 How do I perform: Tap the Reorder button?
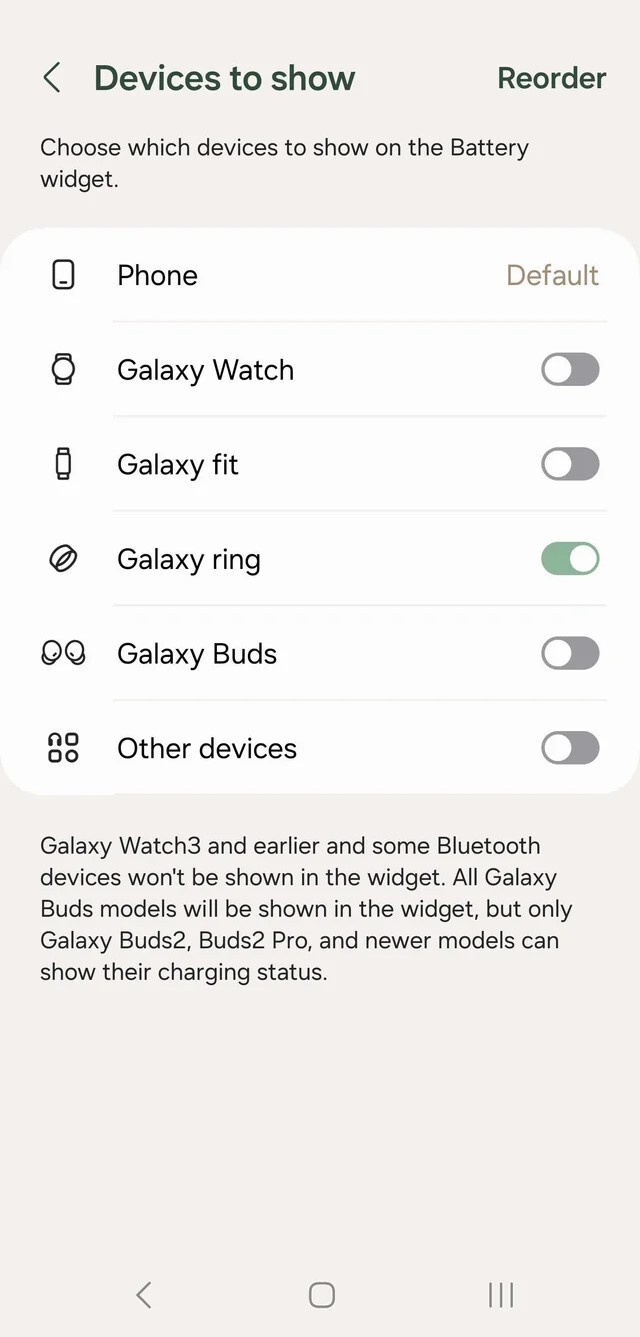pos(551,78)
